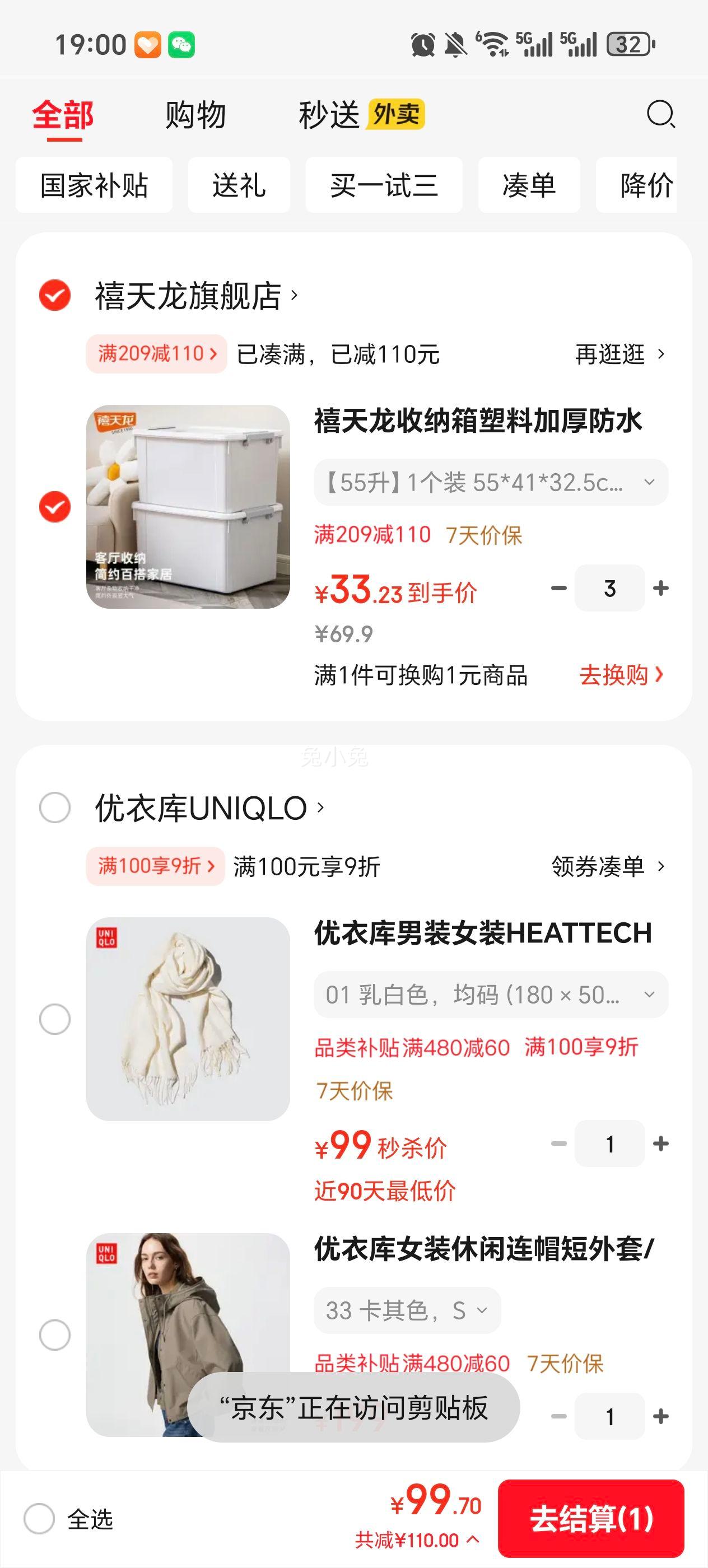Check the 优衣库UNIQLO store checkbox
Screen dimensions: 708x1568
[x=55, y=808]
